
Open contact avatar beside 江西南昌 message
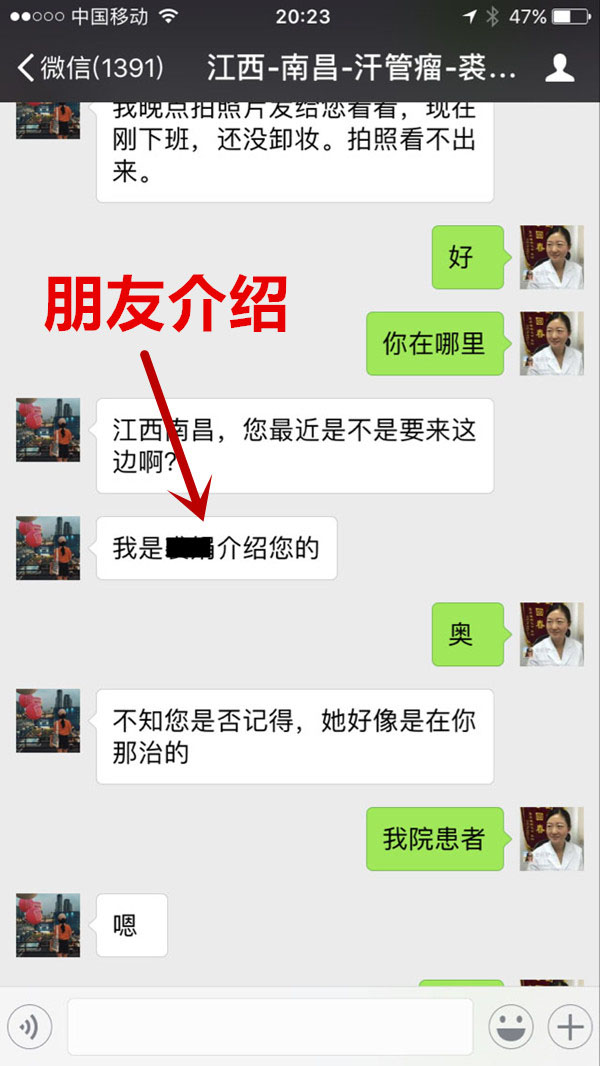tap(48, 430)
